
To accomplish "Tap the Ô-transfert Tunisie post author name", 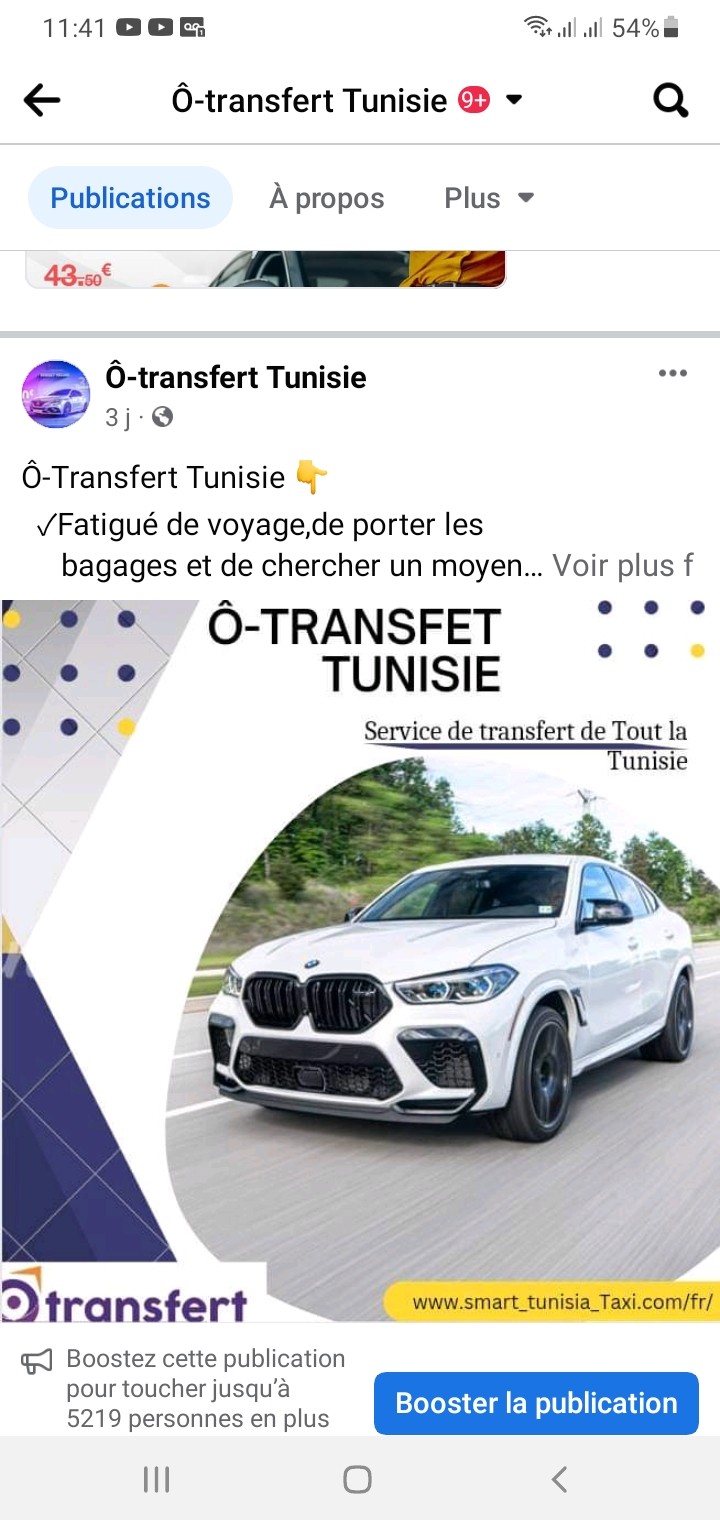I will (236, 377).
